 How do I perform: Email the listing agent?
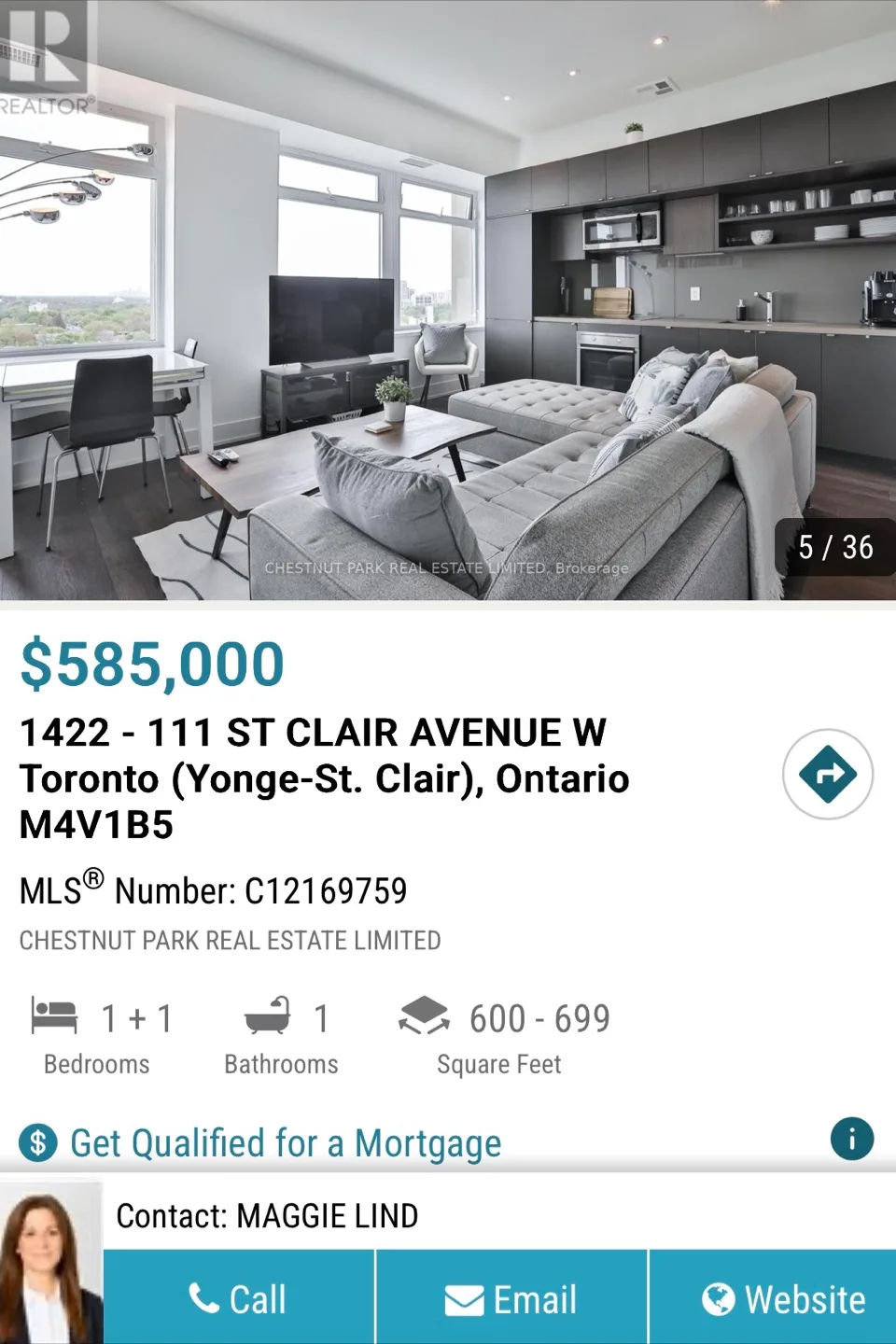pyautogui.click(x=511, y=1298)
